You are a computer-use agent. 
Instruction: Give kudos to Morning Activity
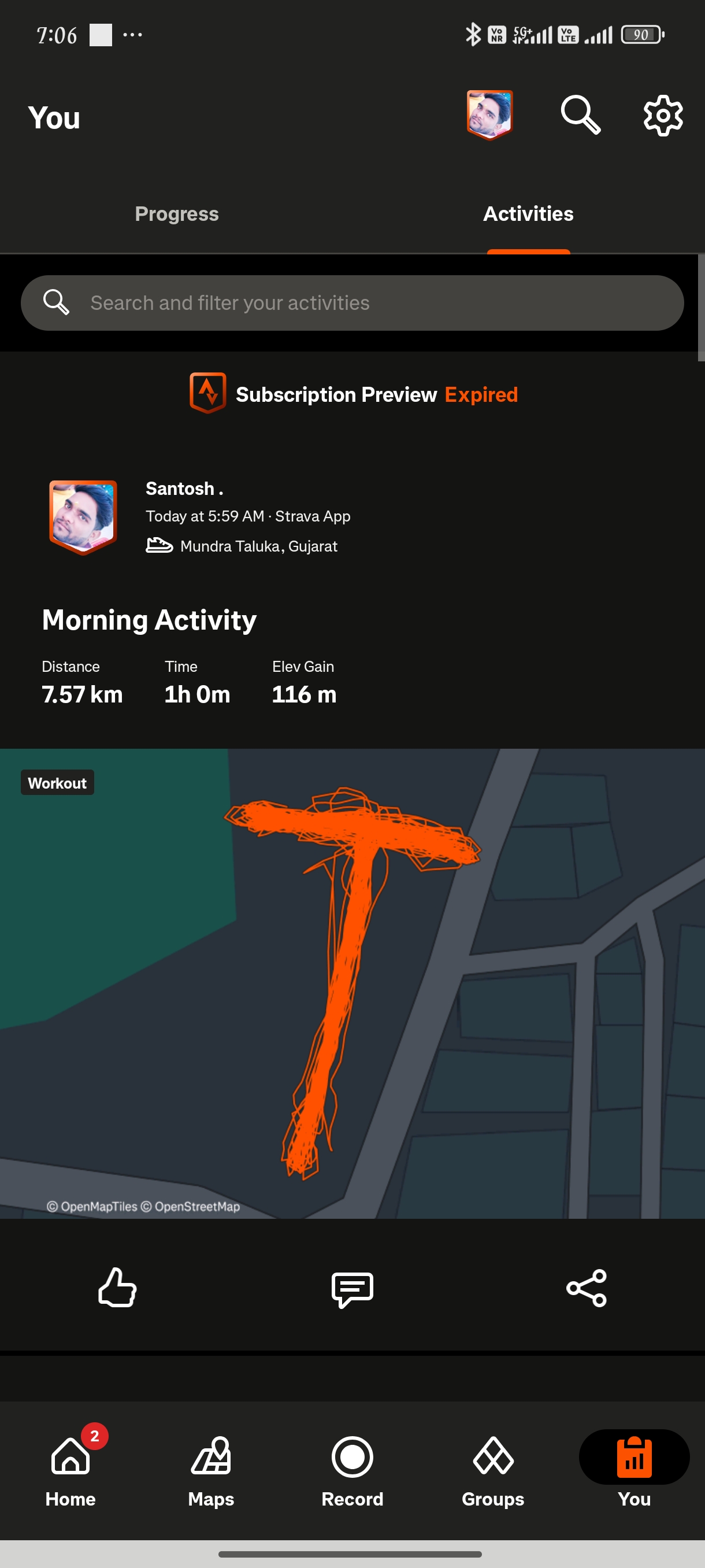[117, 1288]
